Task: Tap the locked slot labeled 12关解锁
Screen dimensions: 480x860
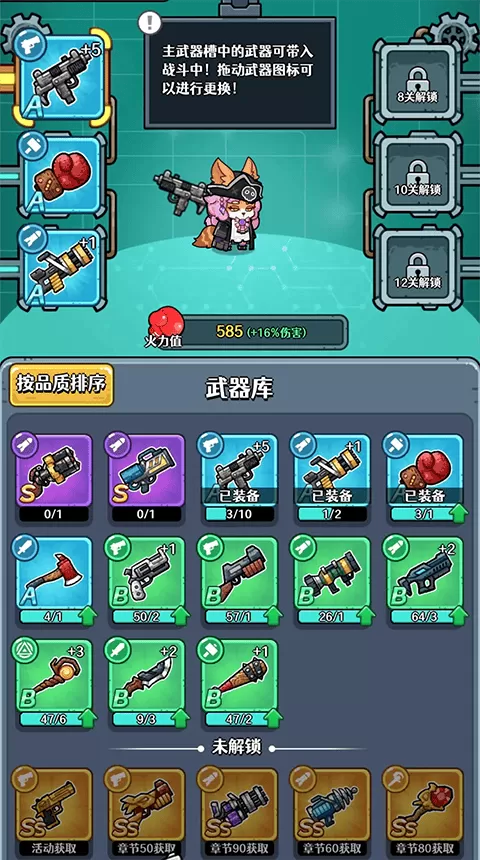Action: coord(418,268)
